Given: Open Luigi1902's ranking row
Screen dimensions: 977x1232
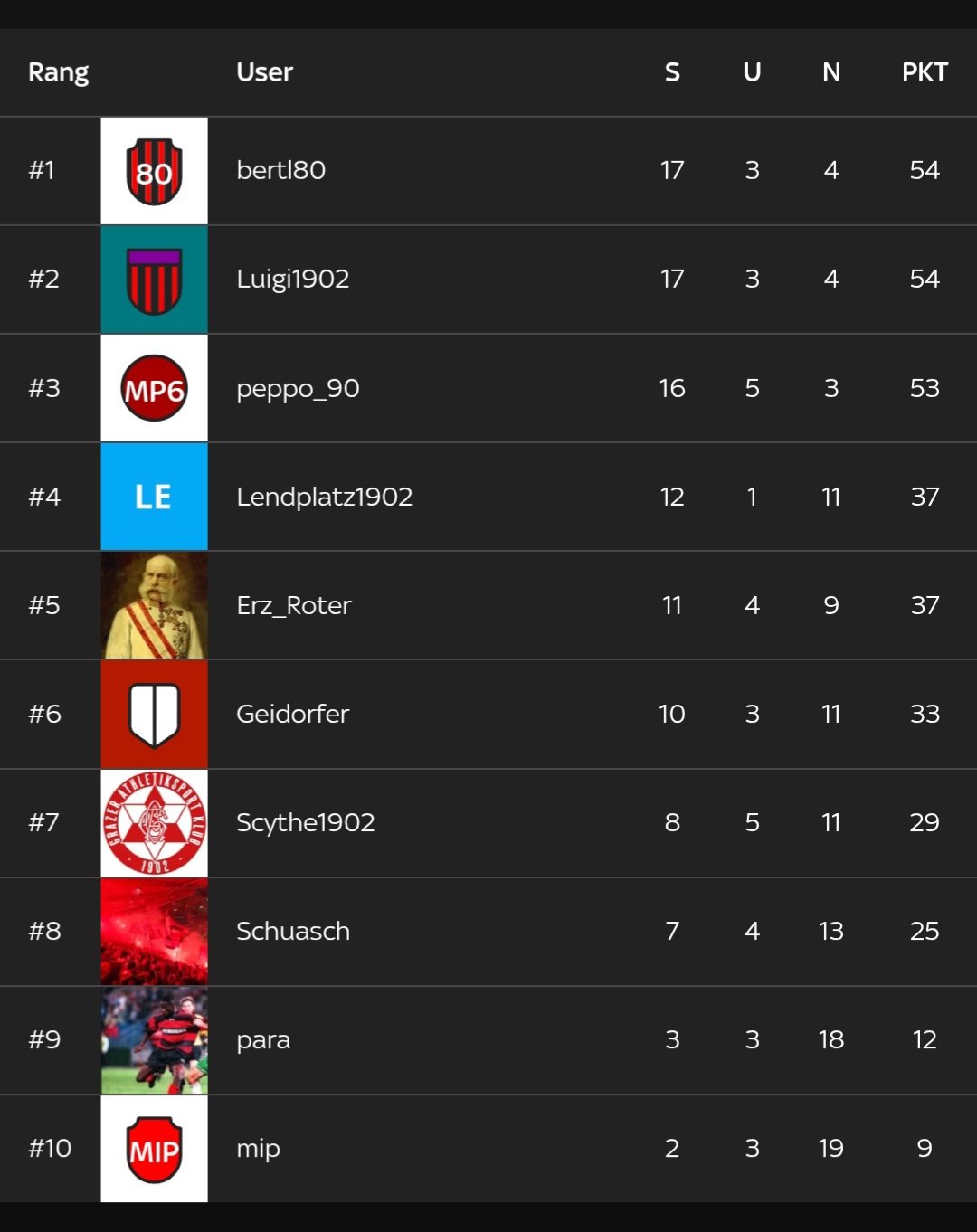Looking at the screenshot, I should point(292,279).
